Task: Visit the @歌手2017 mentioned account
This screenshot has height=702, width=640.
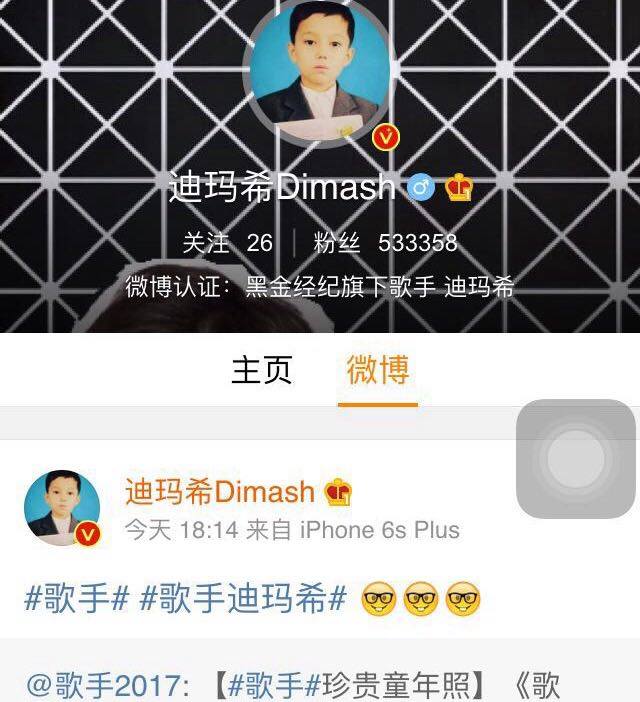Action: point(110,686)
